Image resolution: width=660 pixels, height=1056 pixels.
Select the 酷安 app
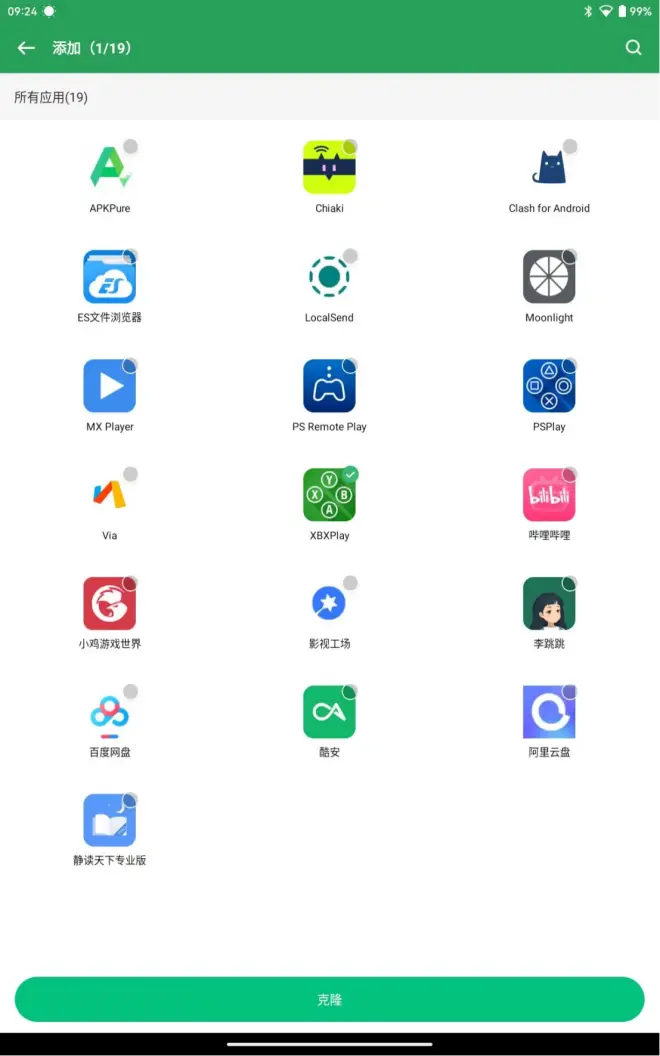[x=329, y=712]
